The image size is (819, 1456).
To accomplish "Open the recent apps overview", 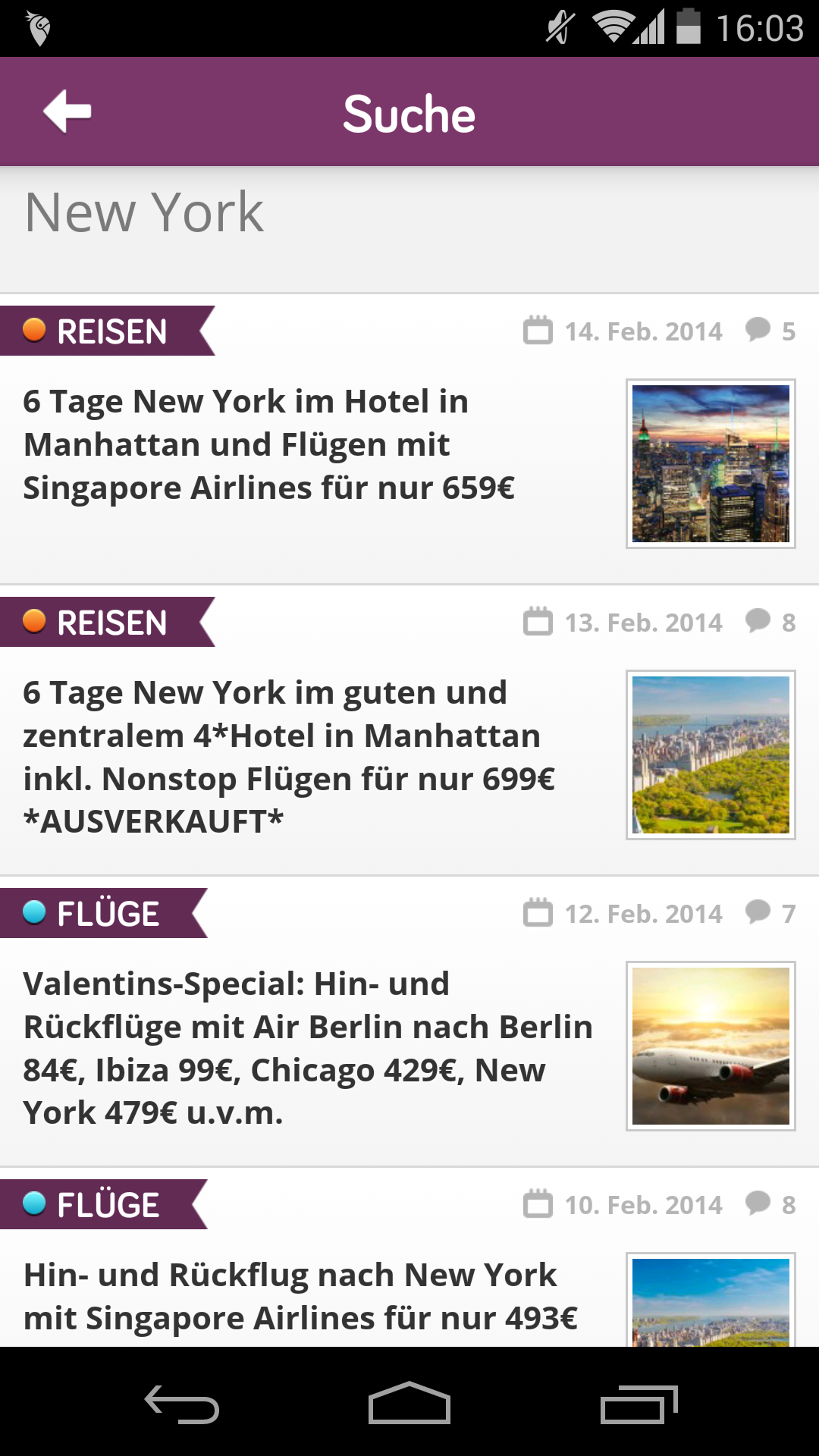I will point(638,1403).
